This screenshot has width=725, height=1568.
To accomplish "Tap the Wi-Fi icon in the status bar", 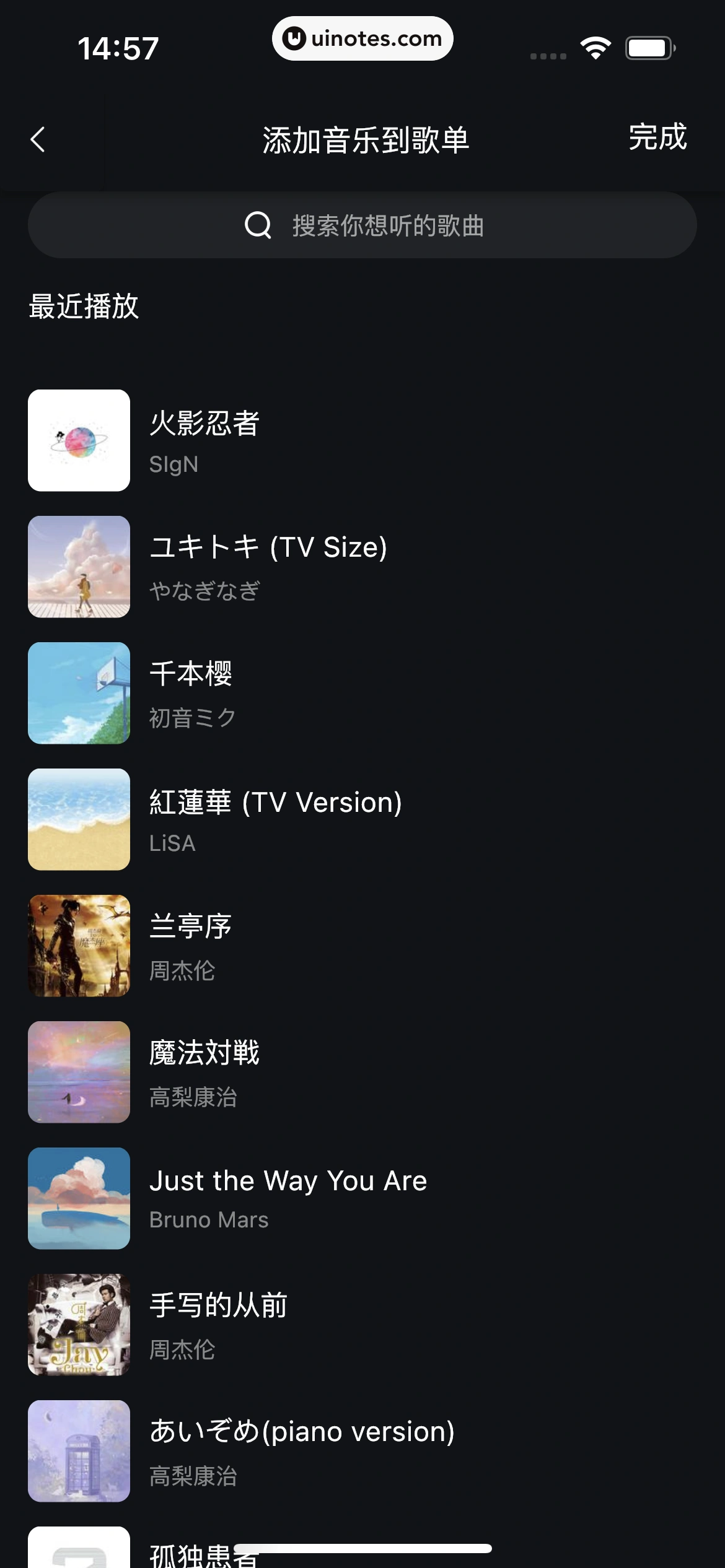I will 594,46.
